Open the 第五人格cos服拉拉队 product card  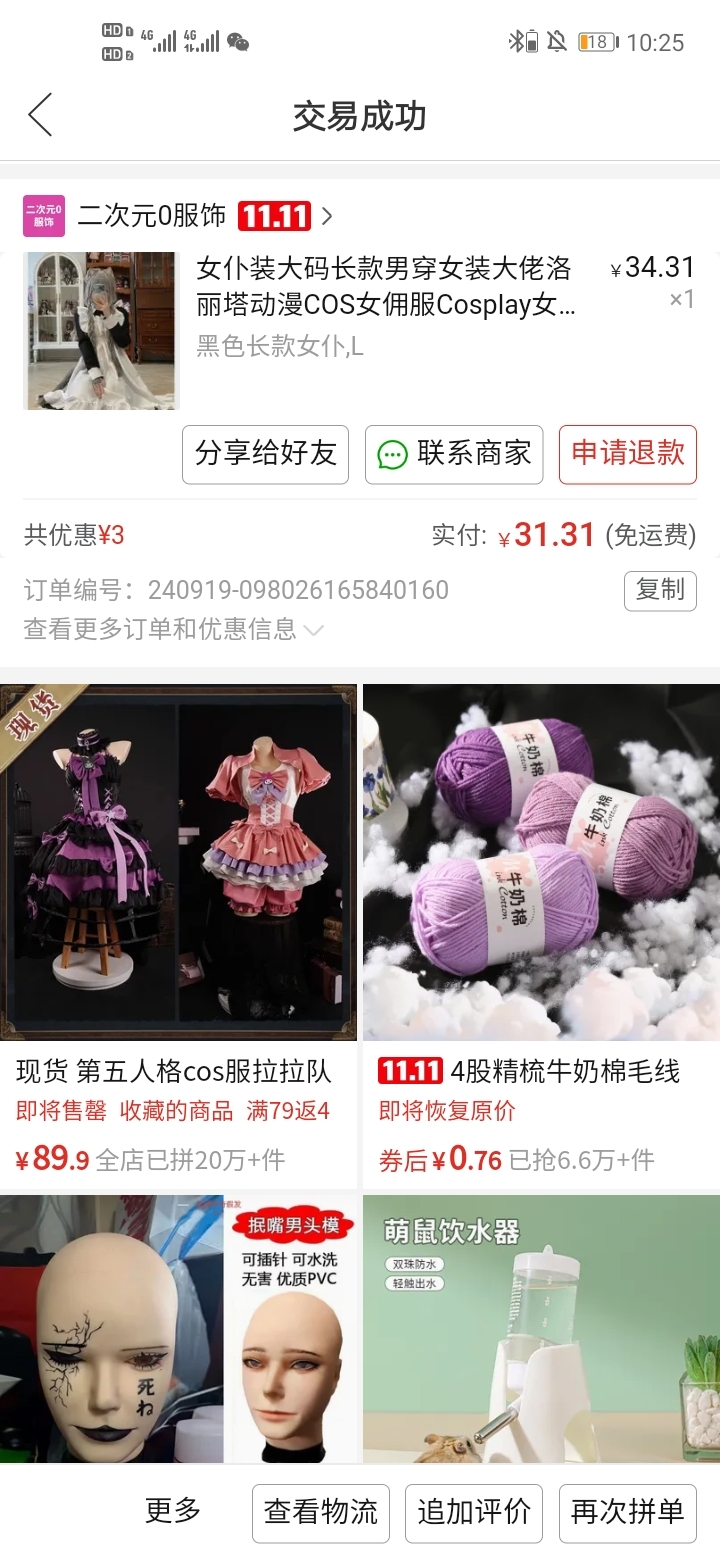(x=178, y=900)
